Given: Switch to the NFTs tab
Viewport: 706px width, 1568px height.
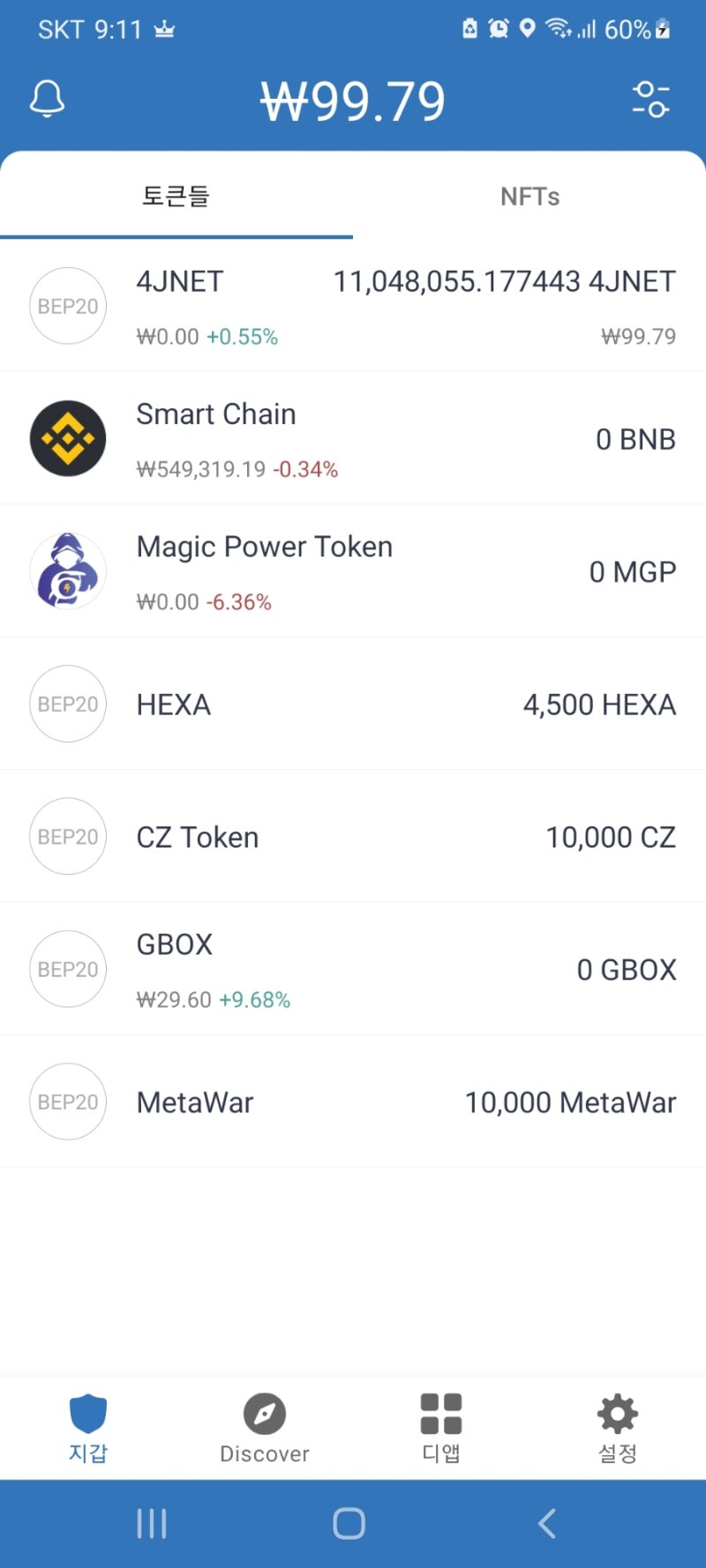Looking at the screenshot, I should pos(529,197).
